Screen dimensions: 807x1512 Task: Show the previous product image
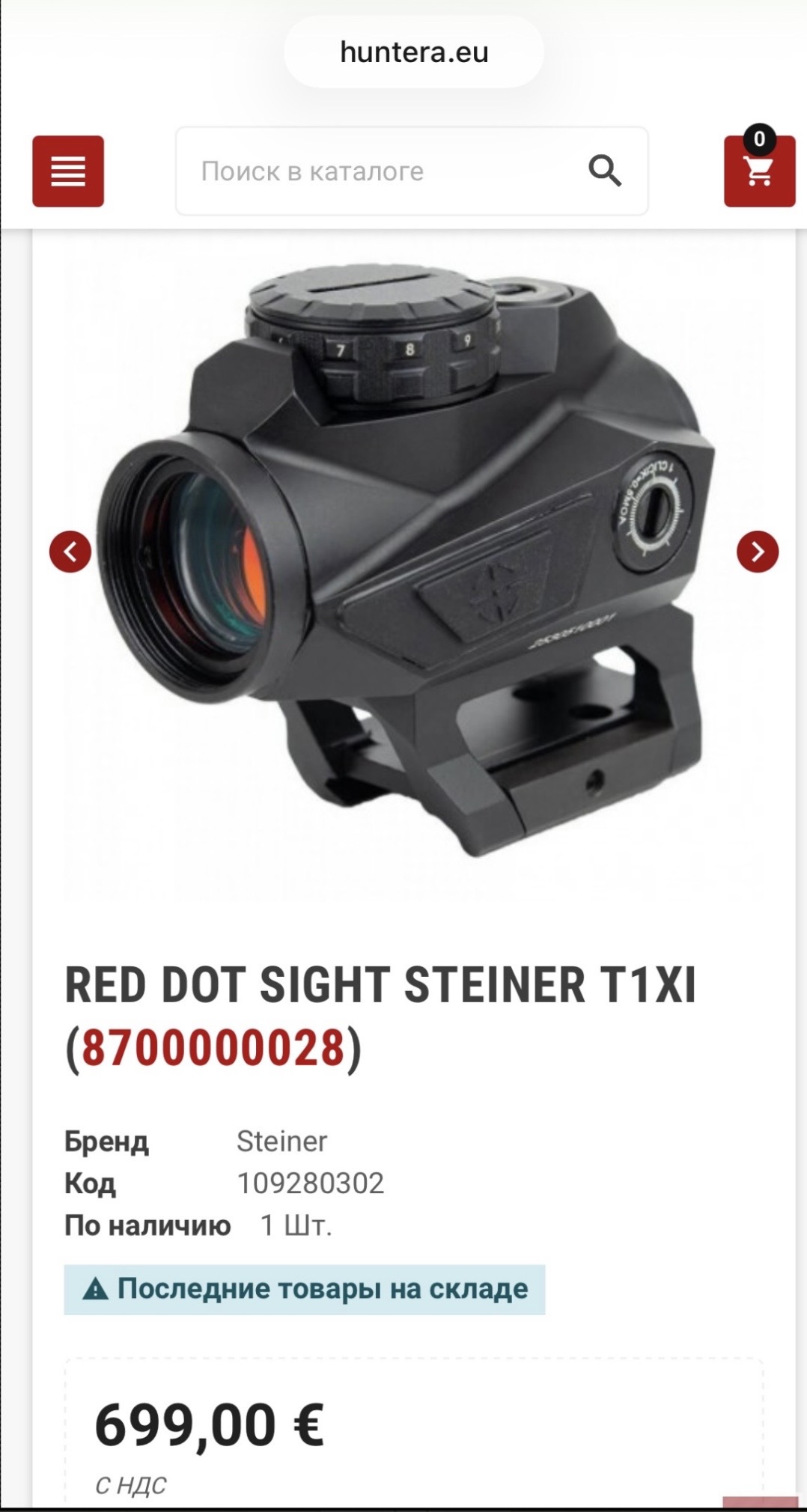coord(70,552)
